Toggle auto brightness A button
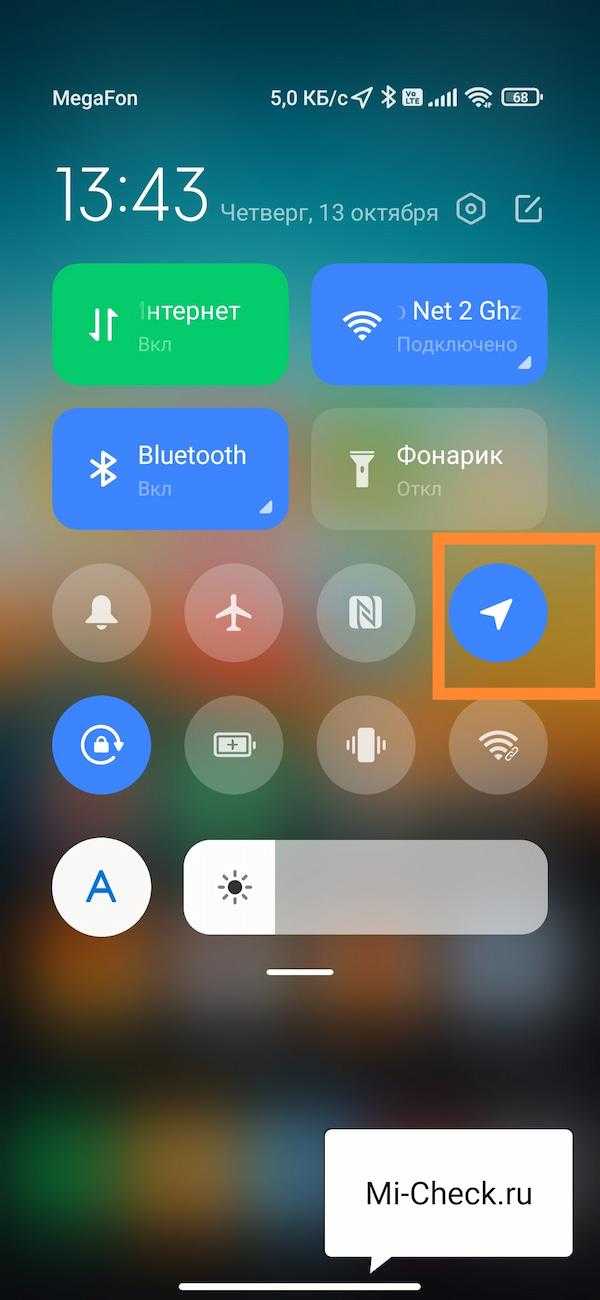This screenshot has height=1300, width=600. coord(101,887)
